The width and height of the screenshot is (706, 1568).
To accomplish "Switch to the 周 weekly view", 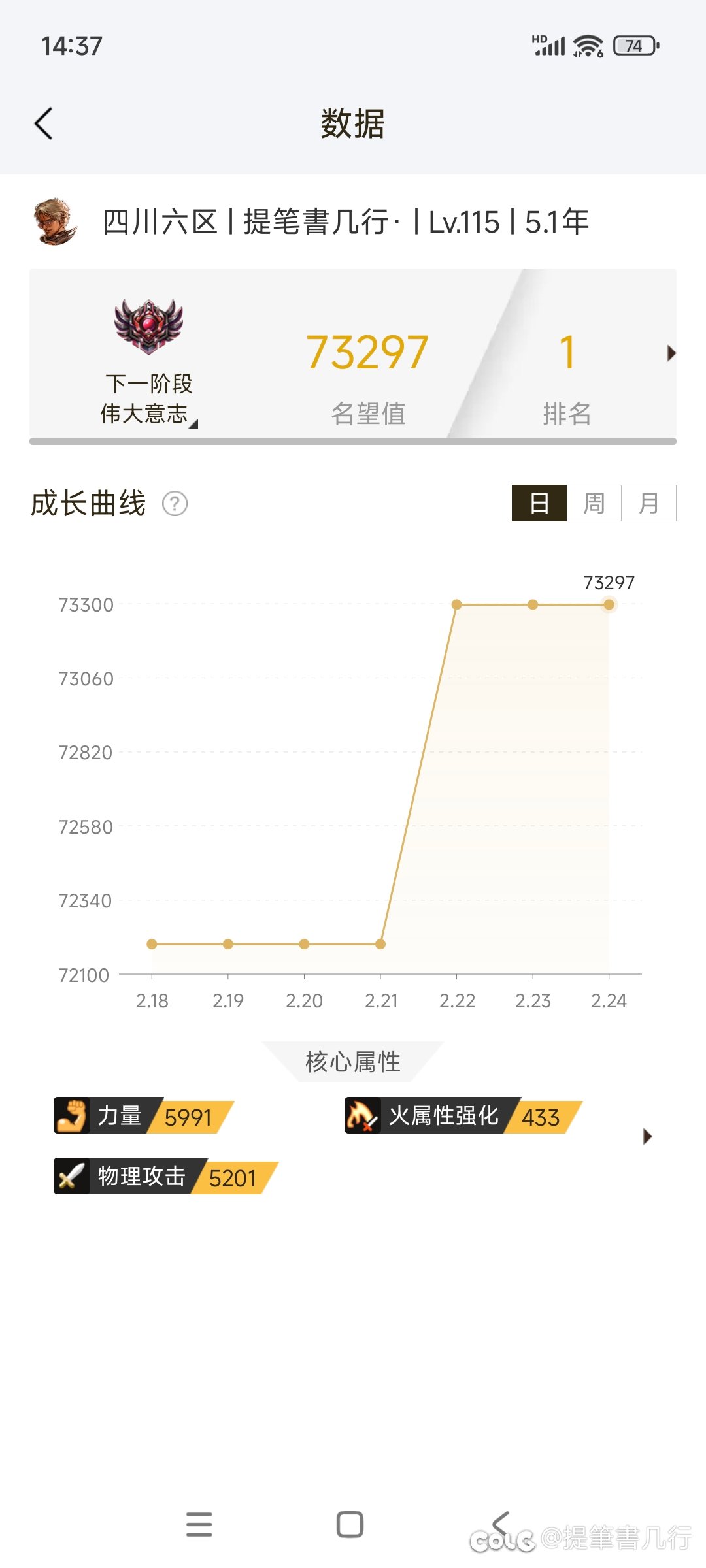I will [x=594, y=503].
